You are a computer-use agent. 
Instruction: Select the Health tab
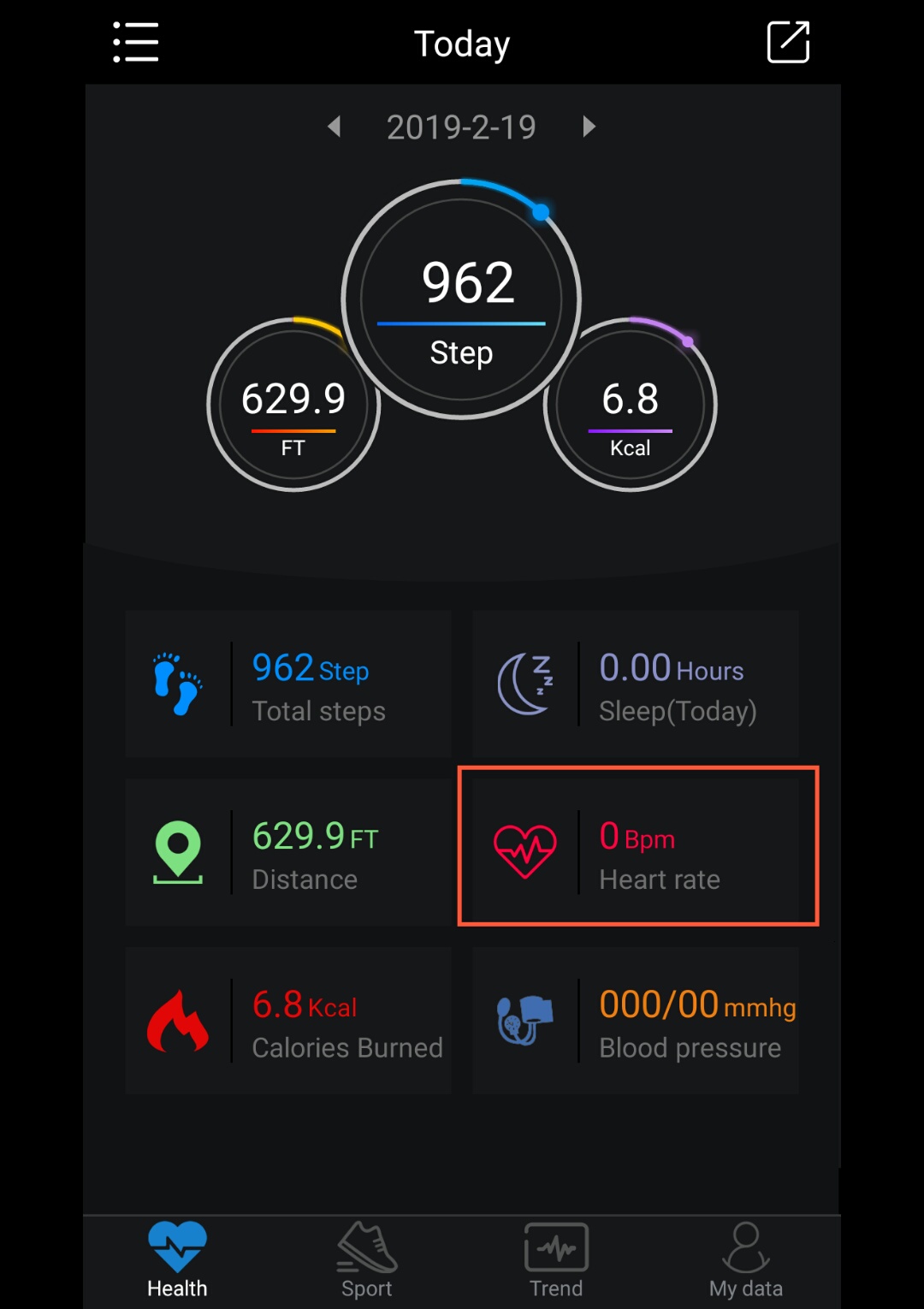[x=177, y=1261]
